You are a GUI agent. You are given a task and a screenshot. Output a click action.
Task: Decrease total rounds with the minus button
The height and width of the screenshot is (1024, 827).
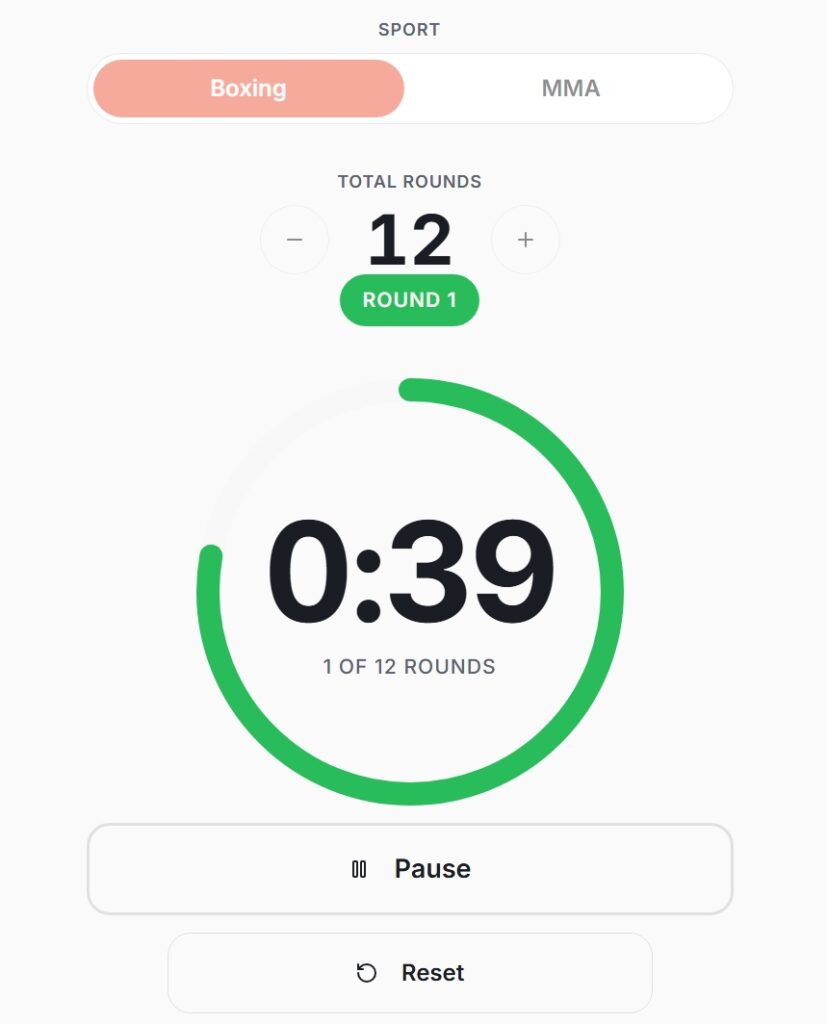click(294, 240)
